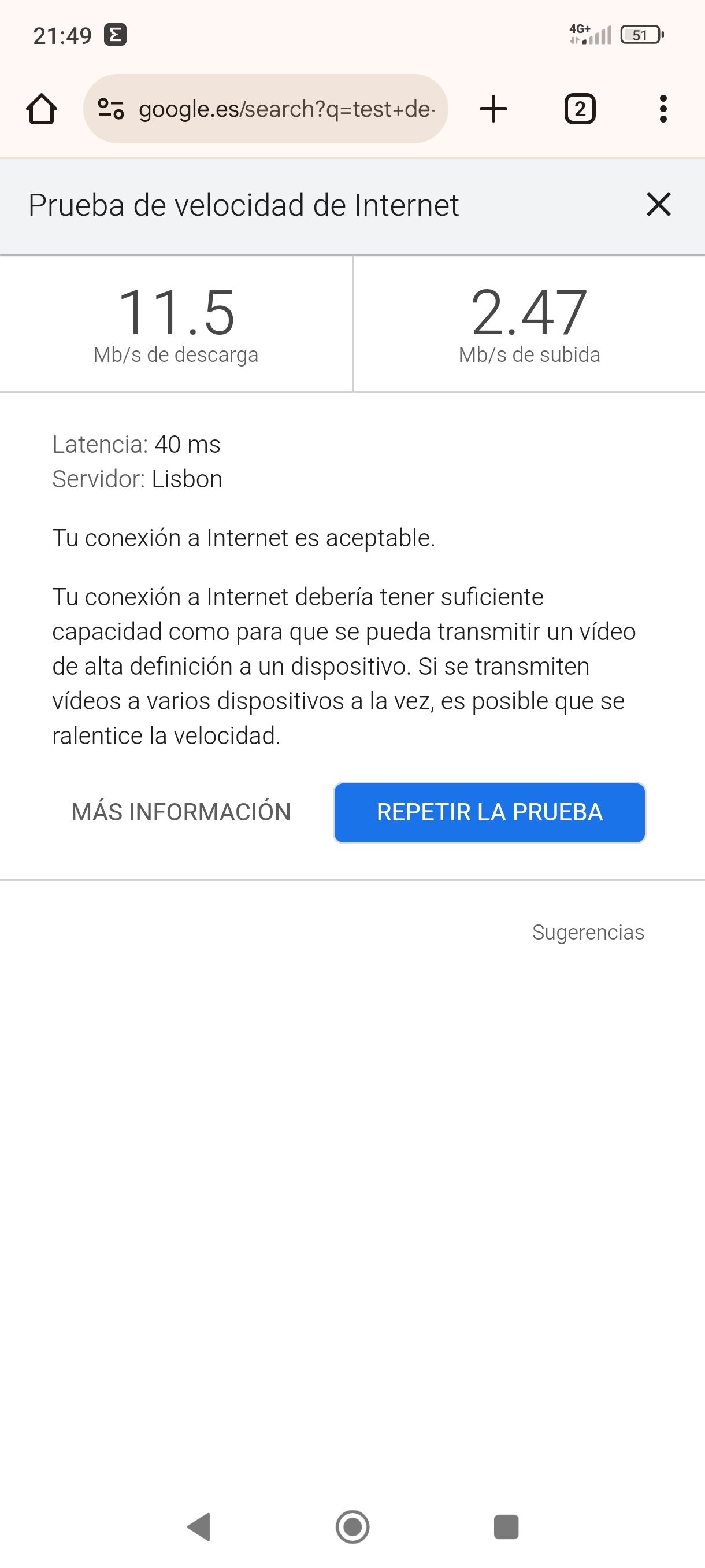Open recent apps from the navigation bar

tap(506, 1526)
